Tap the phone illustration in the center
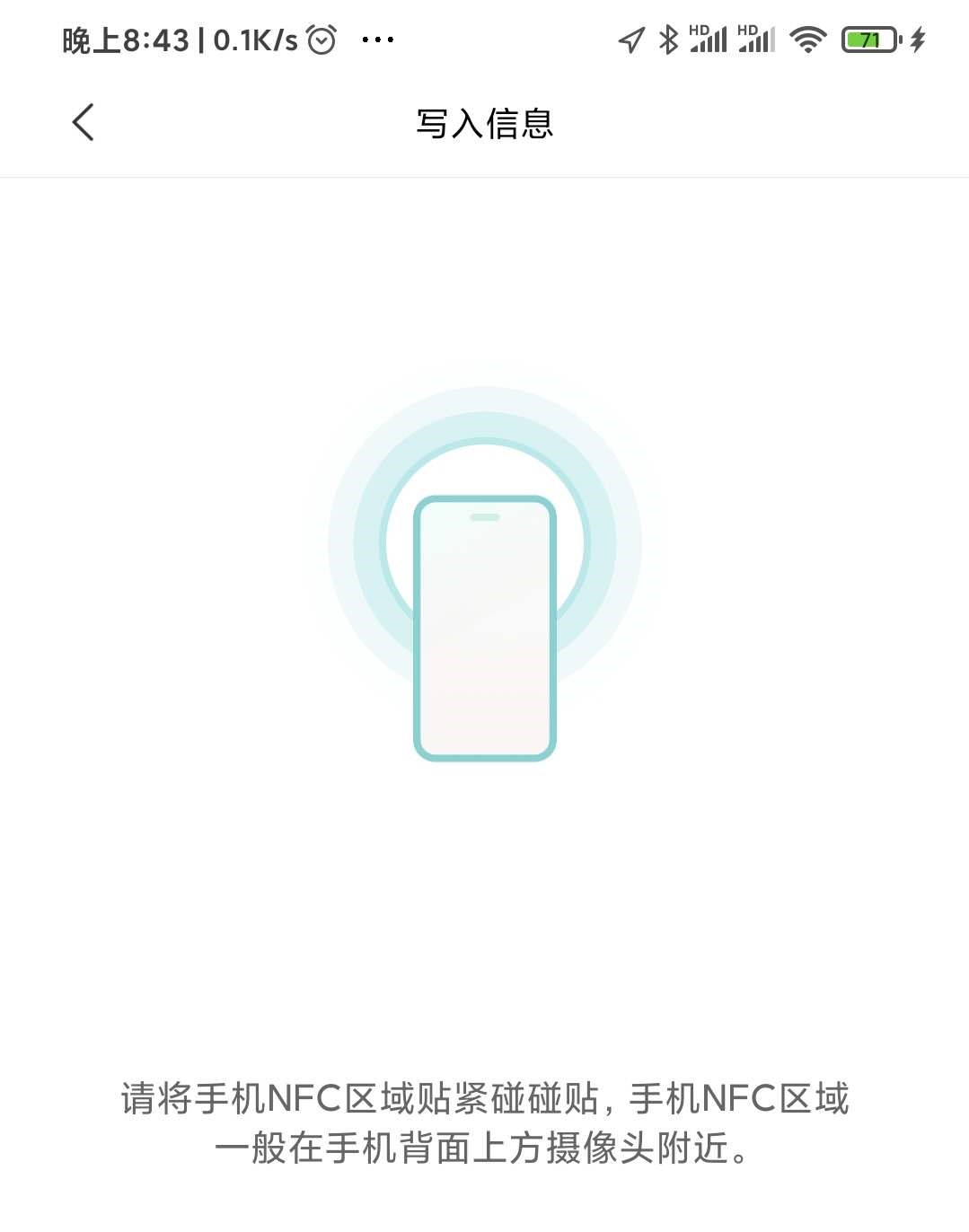969x1232 pixels. point(484,627)
